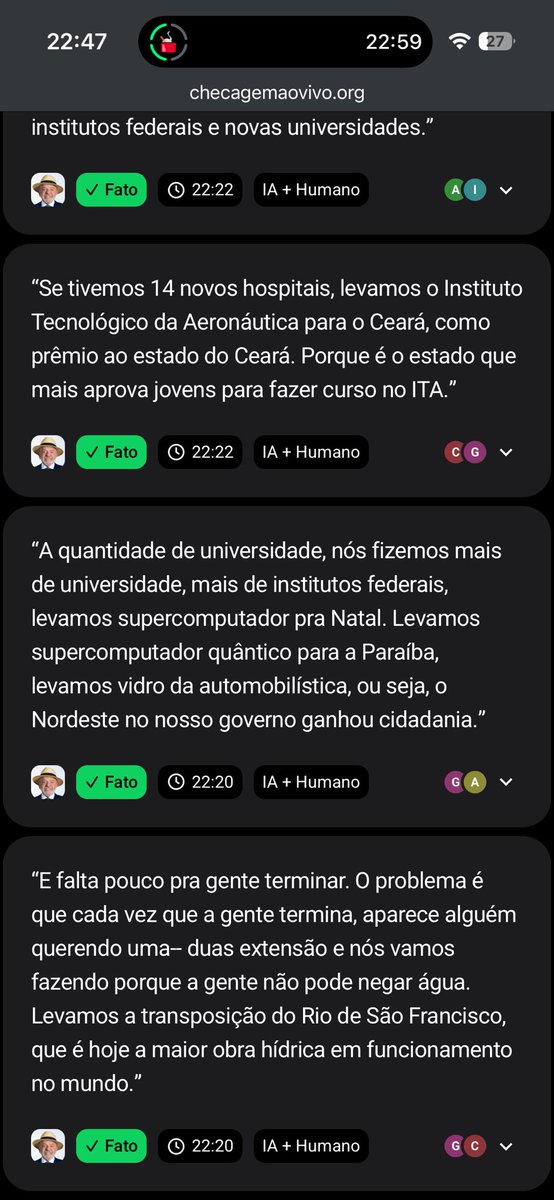This screenshot has width=554, height=1200.
Task: Open the Instituto Tecnológico da Aeronáutica claim card
Action: click(277, 370)
